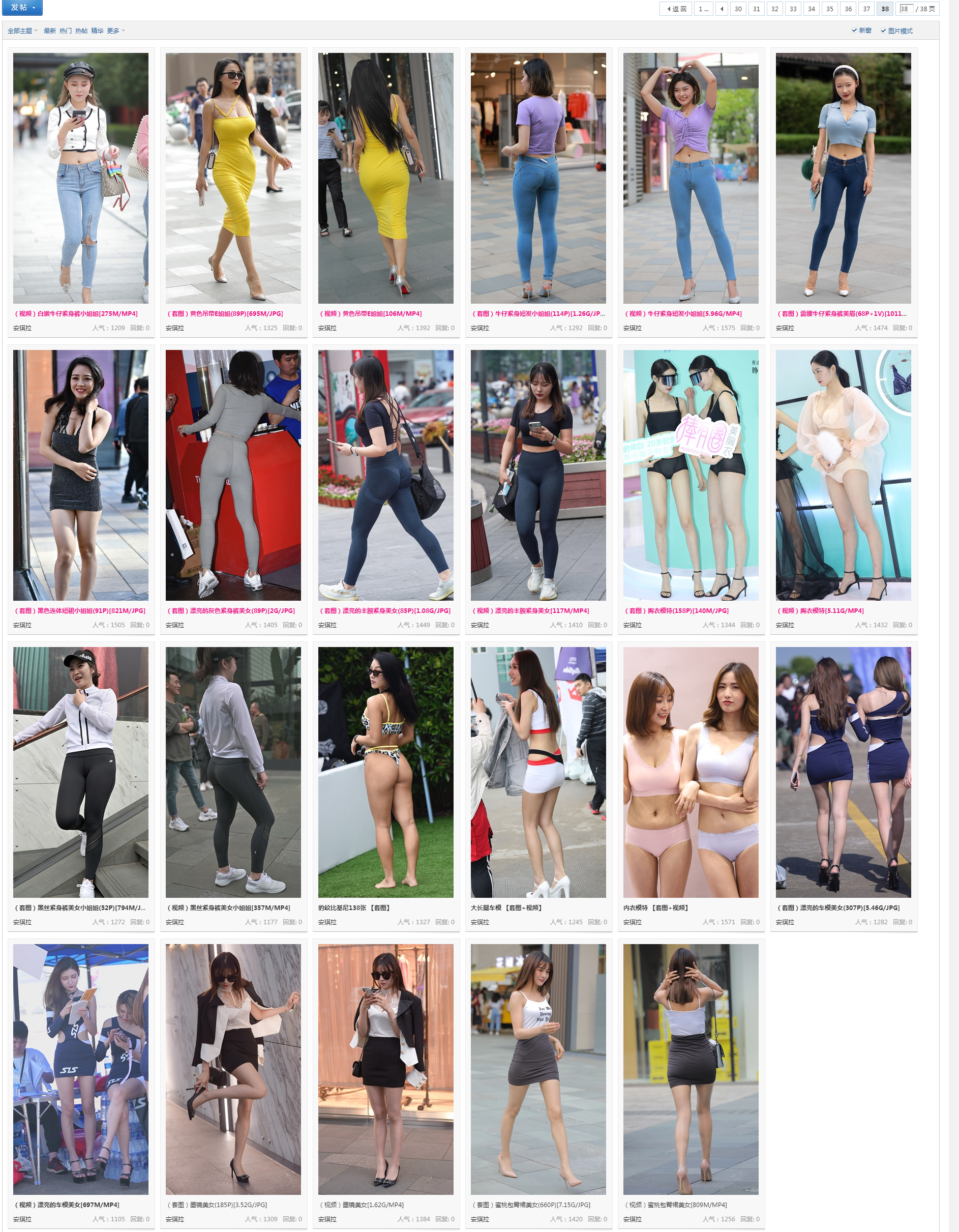Open the post 大长腿车模【套图+视频】

click(506, 907)
